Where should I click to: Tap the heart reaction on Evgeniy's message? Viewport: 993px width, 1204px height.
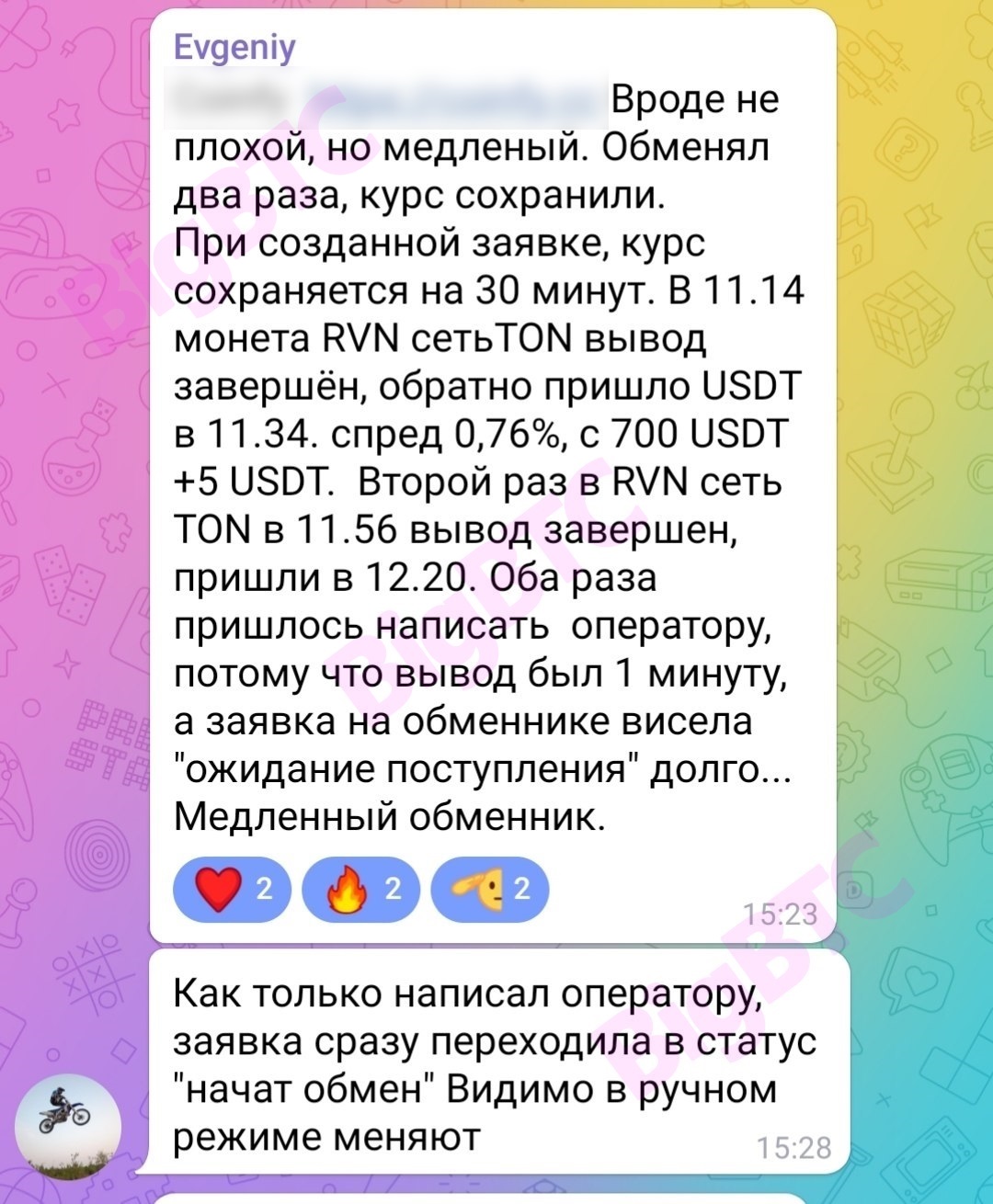coord(231,890)
